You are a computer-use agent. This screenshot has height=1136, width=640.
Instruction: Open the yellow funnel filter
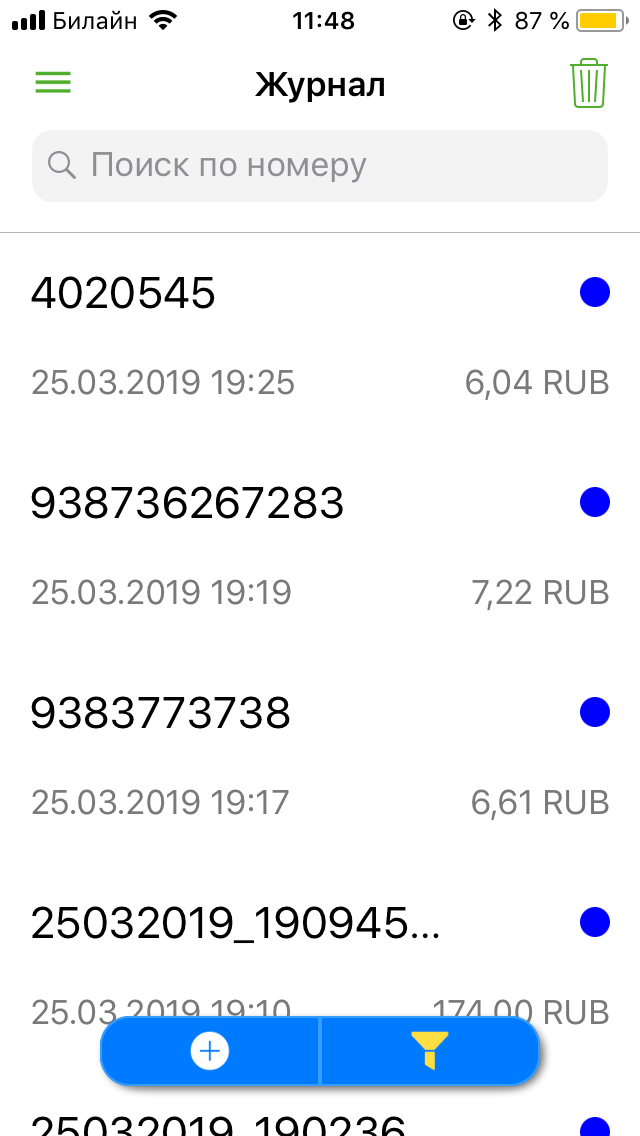pyautogui.click(x=430, y=1051)
